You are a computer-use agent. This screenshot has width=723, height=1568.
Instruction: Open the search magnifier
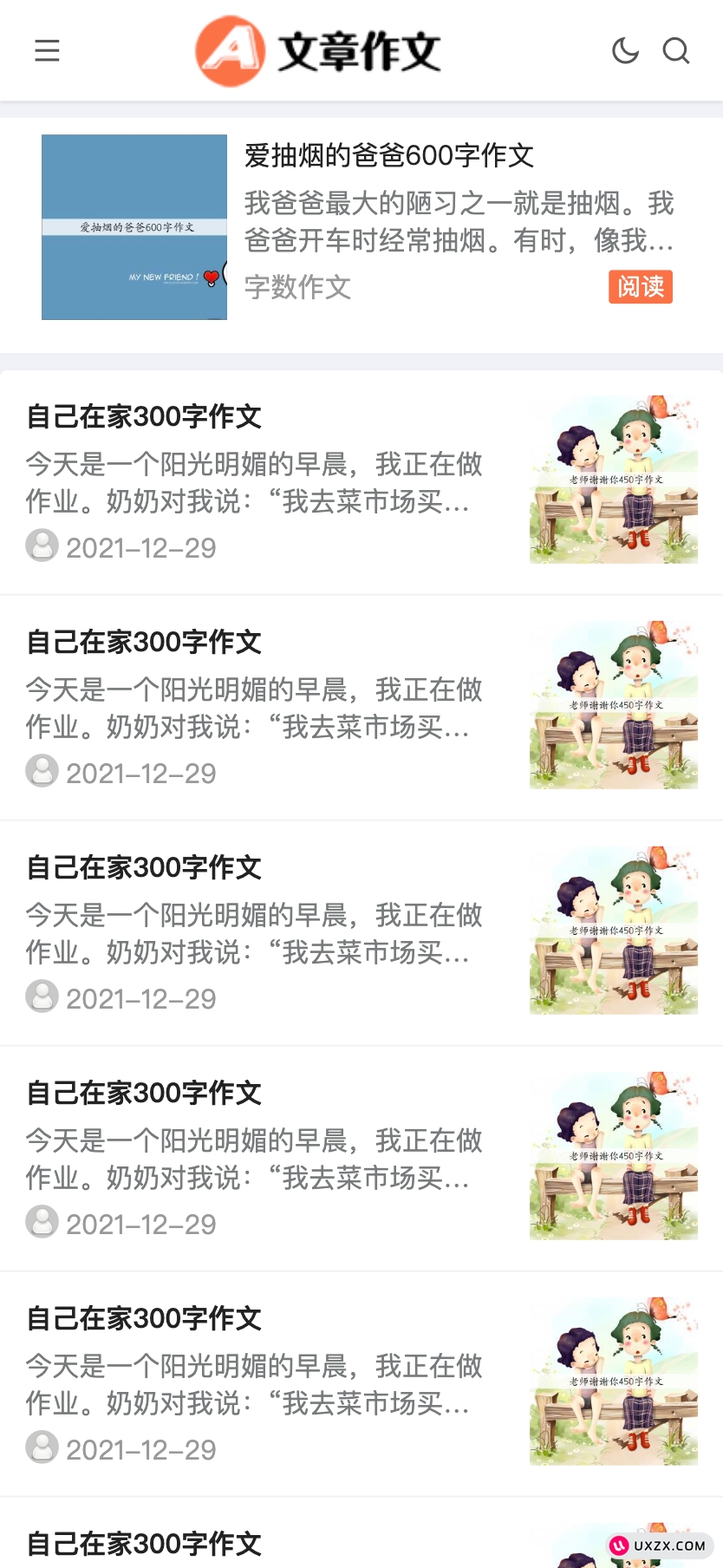(x=675, y=50)
